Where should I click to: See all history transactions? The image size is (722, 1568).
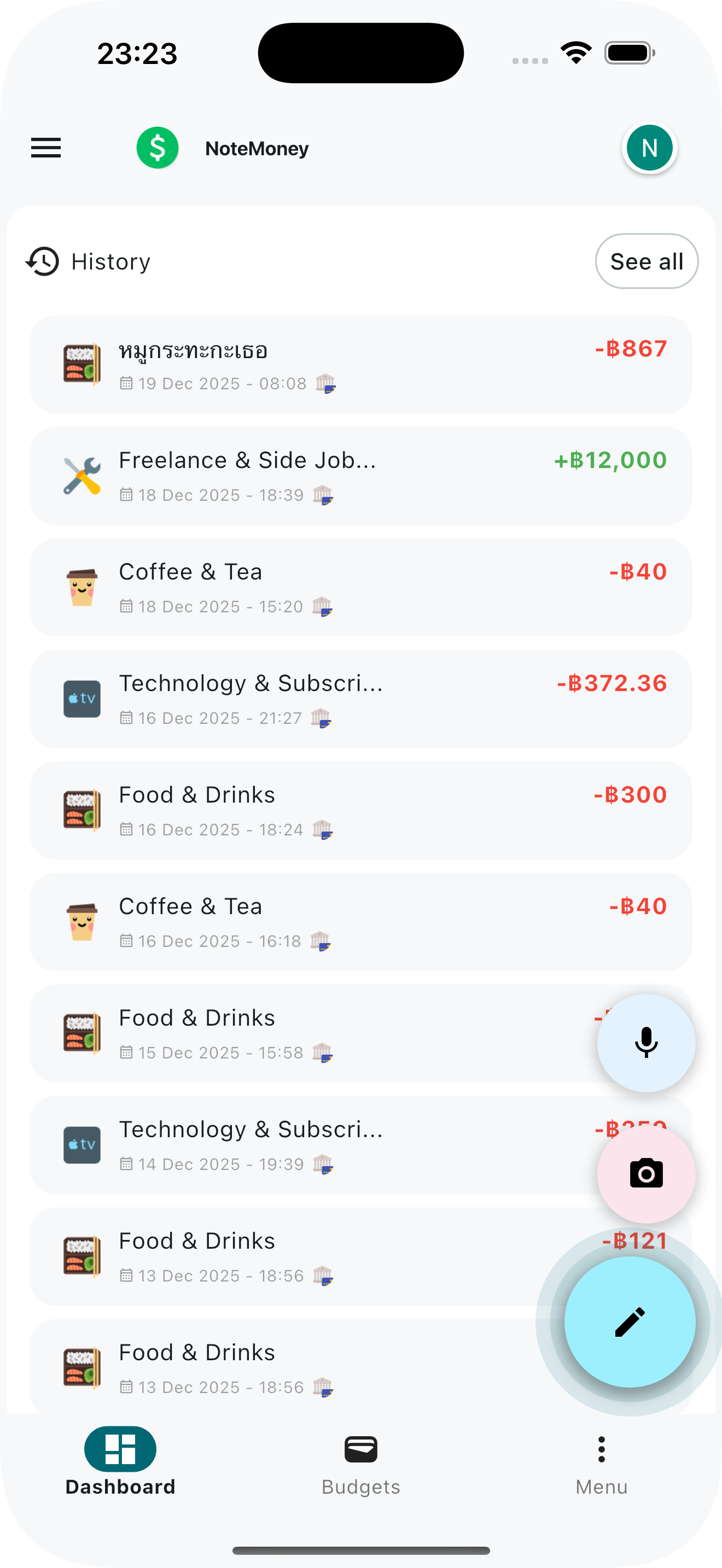pyautogui.click(x=646, y=261)
